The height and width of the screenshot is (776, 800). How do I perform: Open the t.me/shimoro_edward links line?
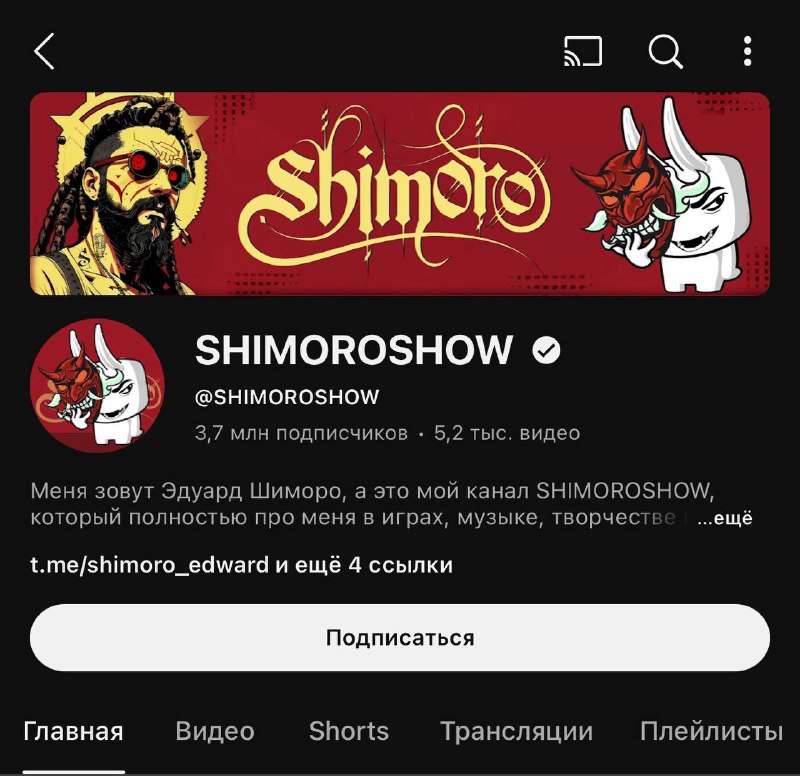click(241, 565)
